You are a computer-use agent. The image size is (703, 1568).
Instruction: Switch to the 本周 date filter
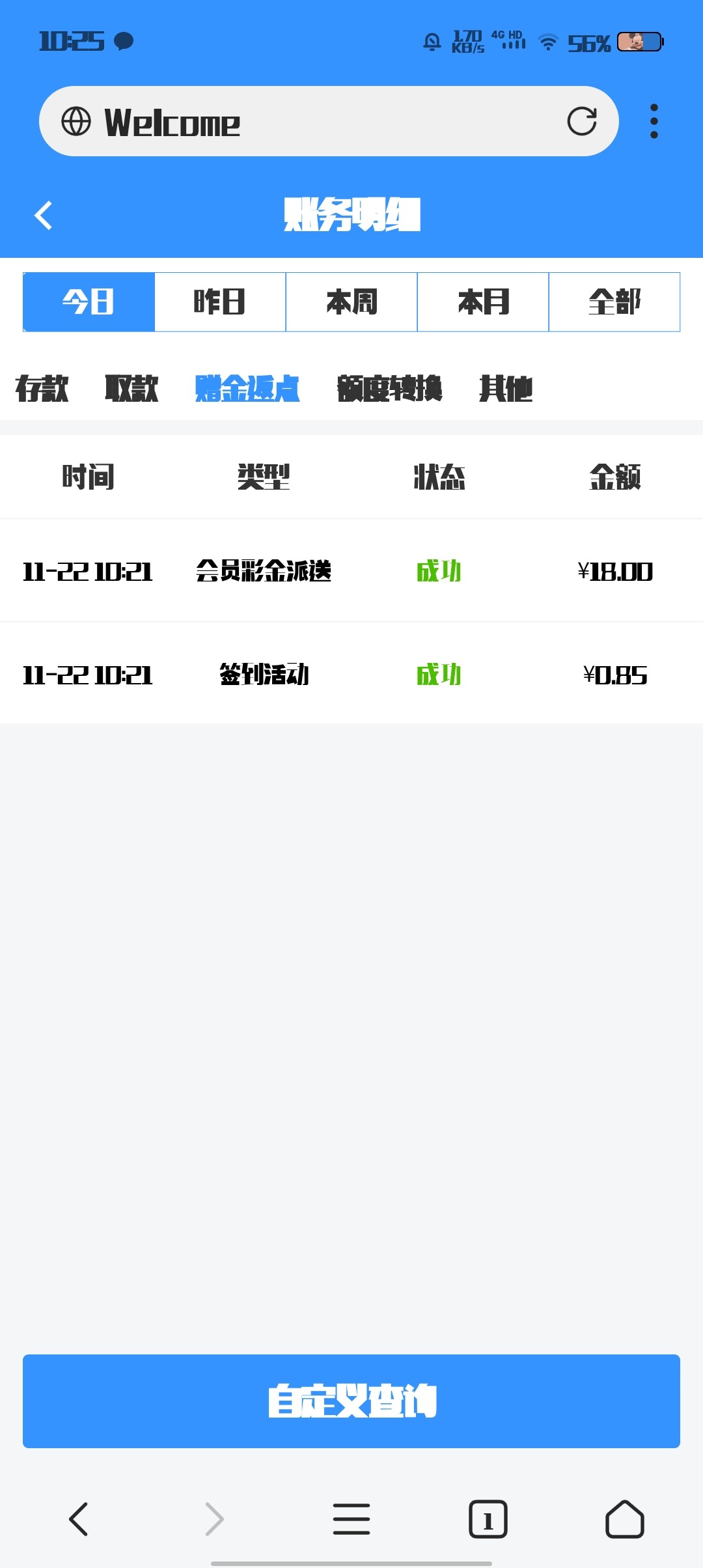point(351,302)
